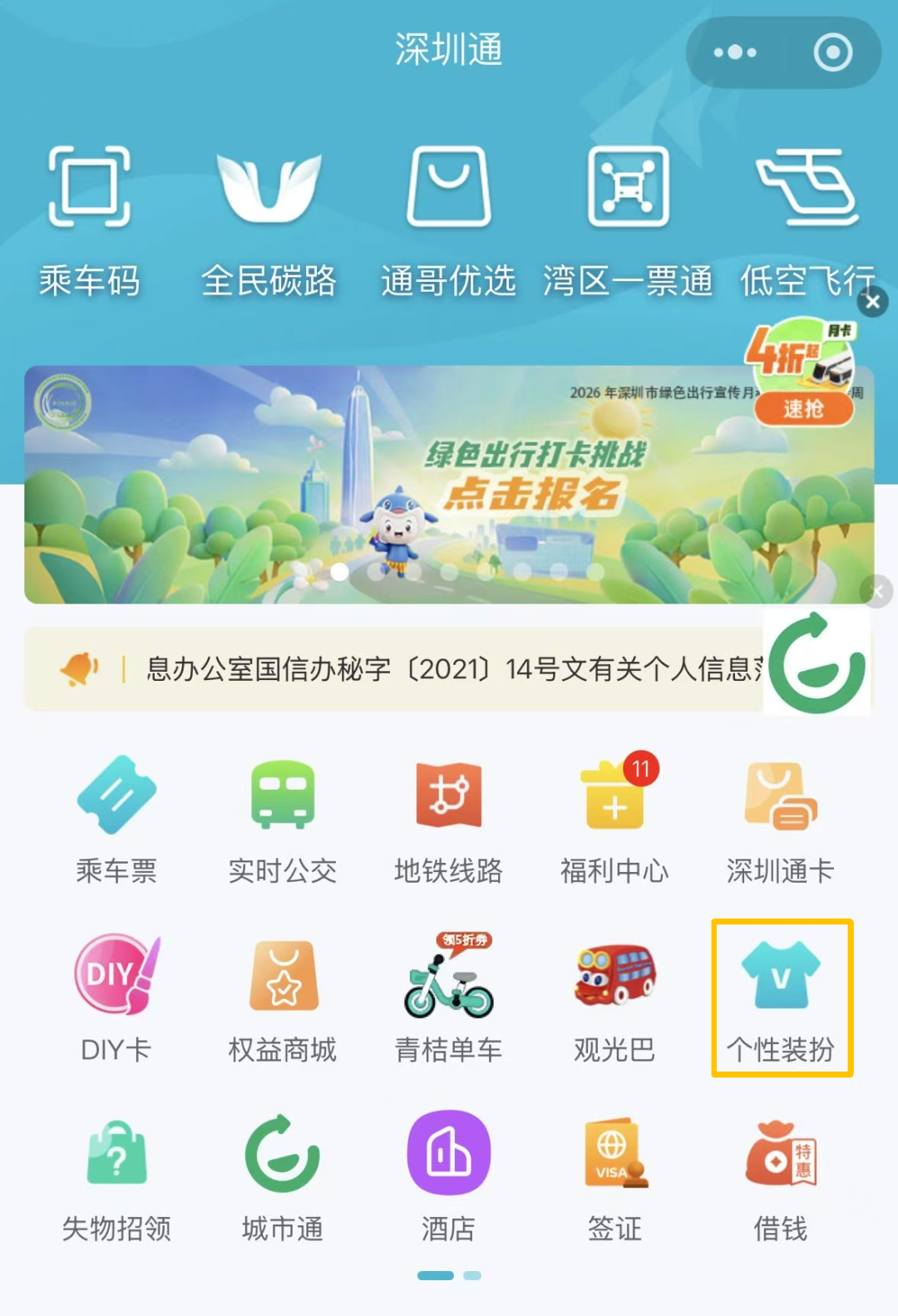Dismiss the 4折 月卡 floating promo

872,302
